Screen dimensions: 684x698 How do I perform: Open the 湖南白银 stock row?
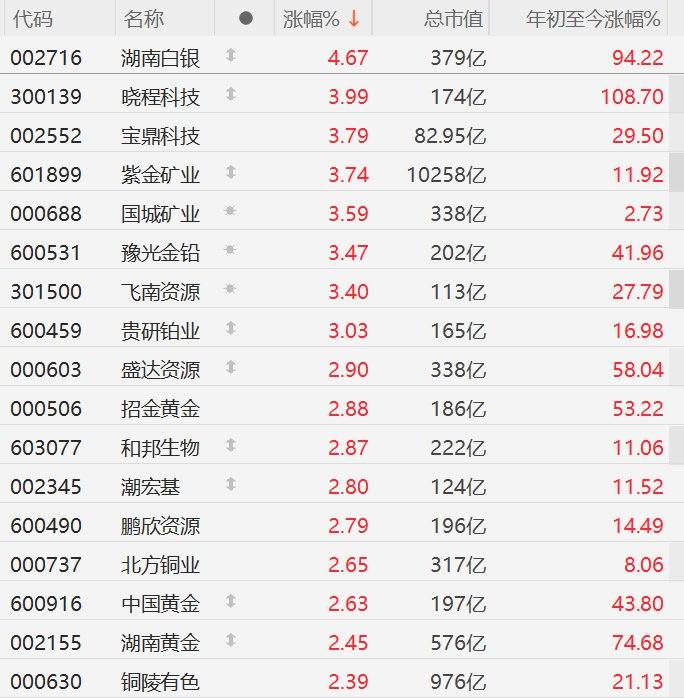coord(160,58)
